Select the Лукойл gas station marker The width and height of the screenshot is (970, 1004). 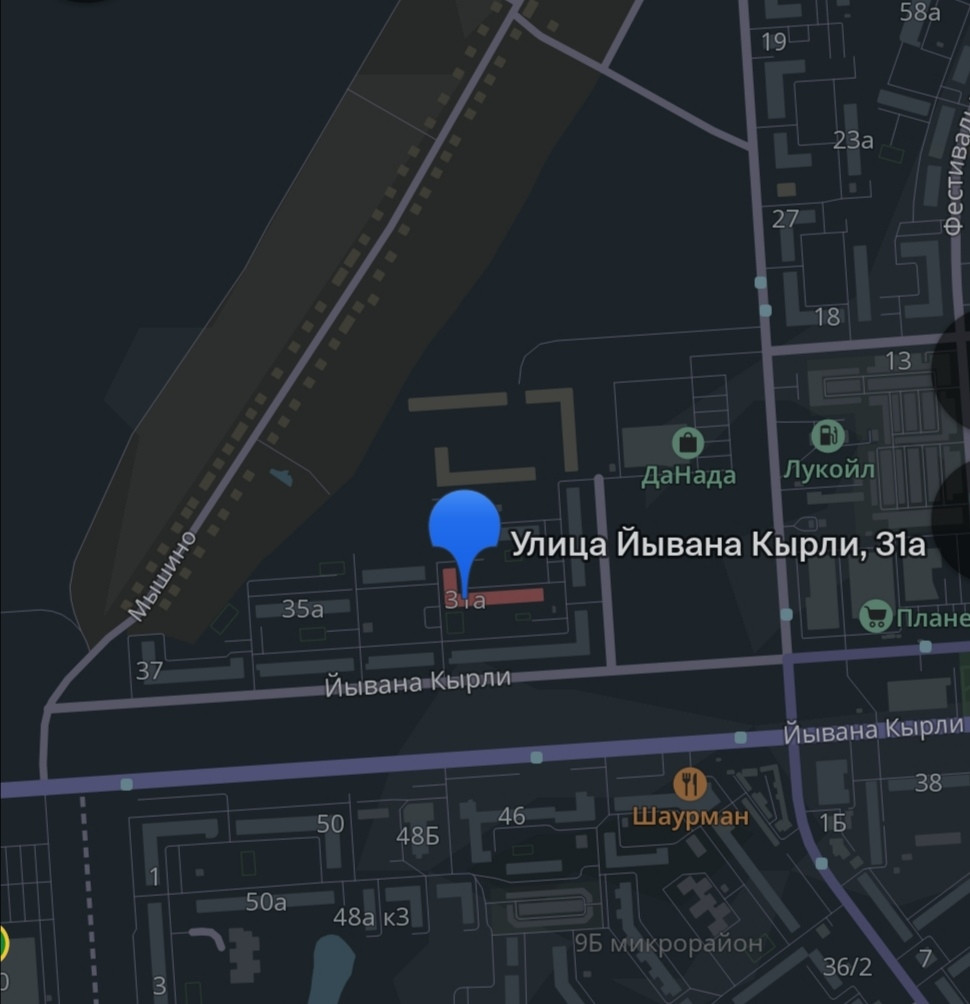point(828,436)
